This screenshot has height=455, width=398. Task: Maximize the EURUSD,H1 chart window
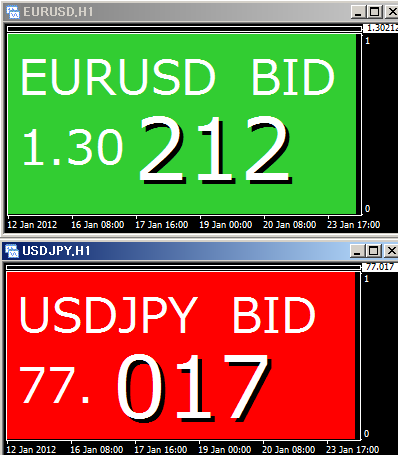point(374,12)
